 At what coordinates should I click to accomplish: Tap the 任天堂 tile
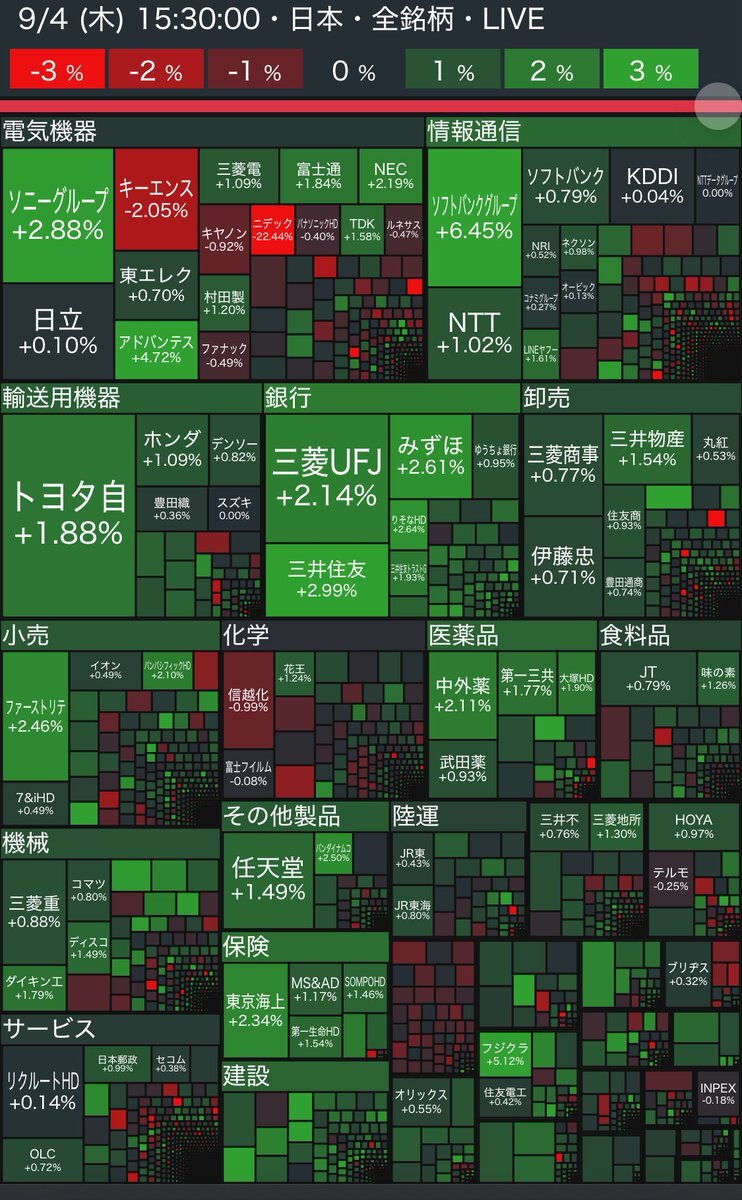tap(267, 878)
